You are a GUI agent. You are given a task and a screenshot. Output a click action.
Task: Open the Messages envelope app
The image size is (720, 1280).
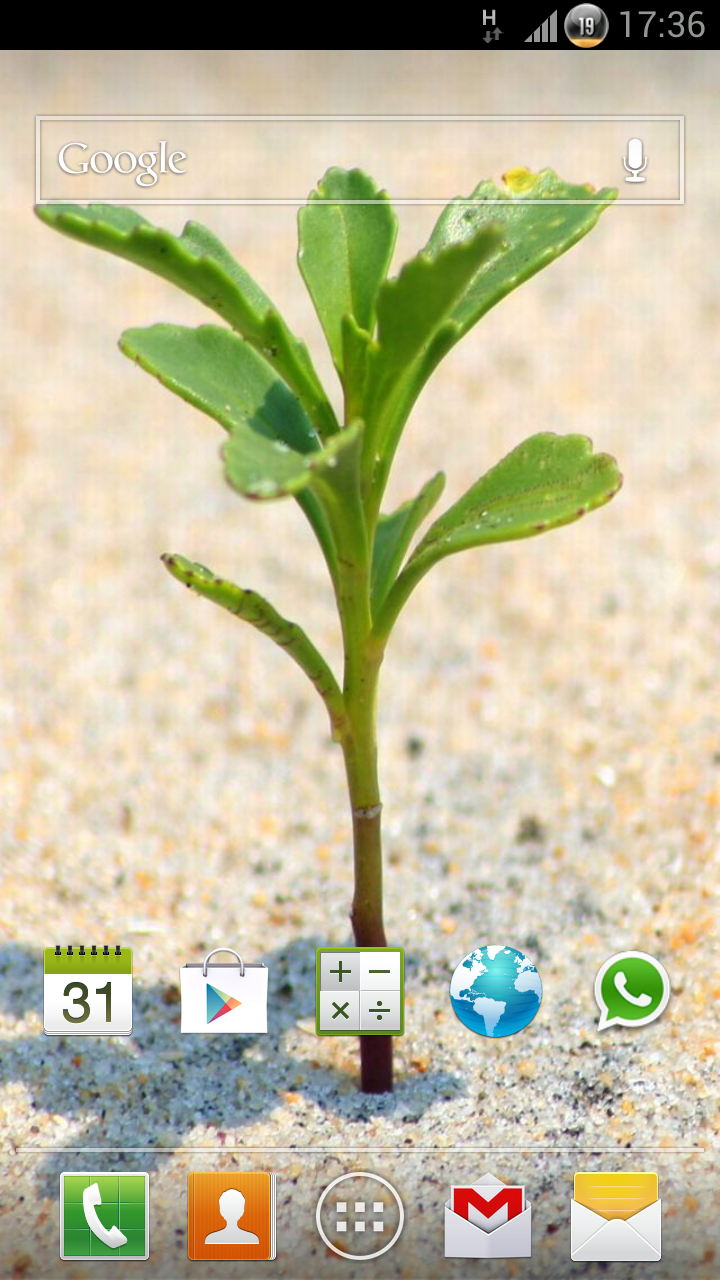616,1216
